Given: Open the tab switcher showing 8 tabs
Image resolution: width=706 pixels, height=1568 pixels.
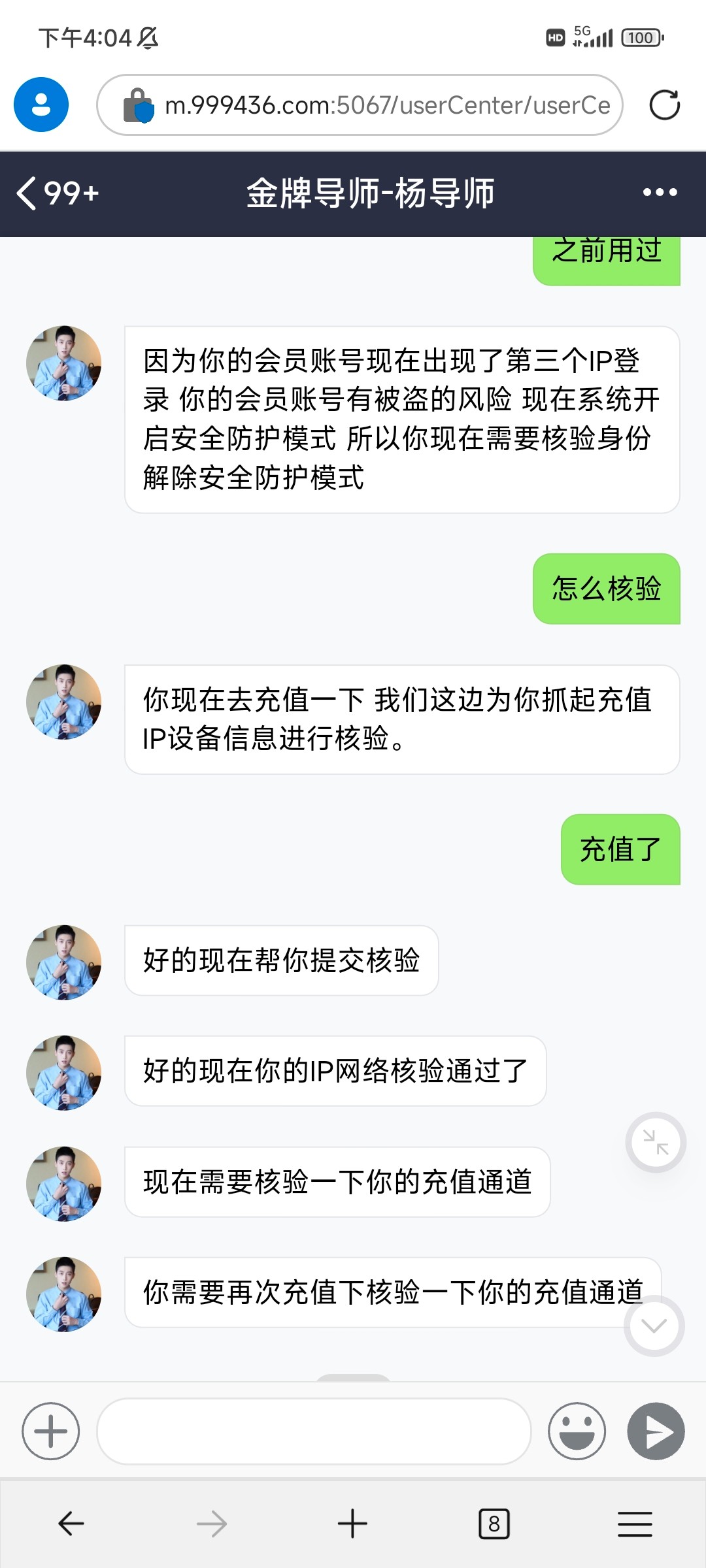Looking at the screenshot, I should tap(494, 1524).
